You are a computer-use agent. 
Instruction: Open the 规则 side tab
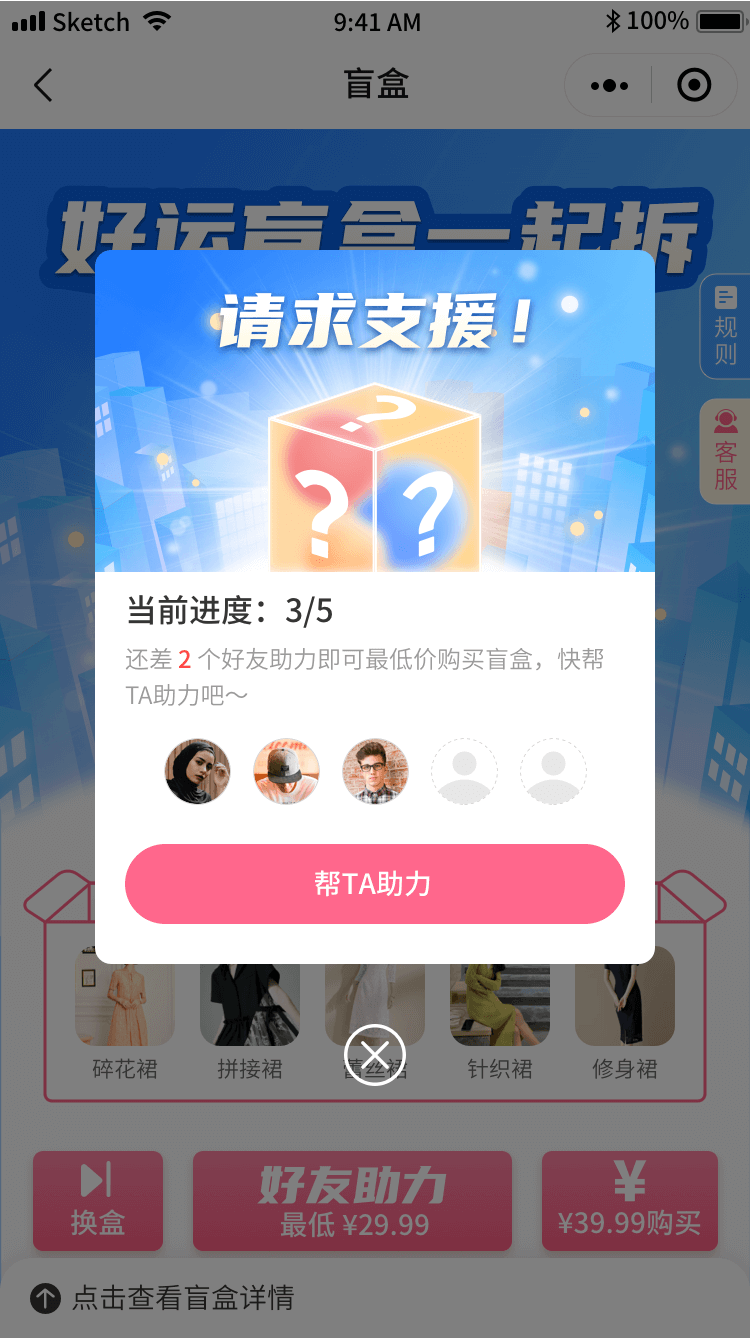pos(725,326)
